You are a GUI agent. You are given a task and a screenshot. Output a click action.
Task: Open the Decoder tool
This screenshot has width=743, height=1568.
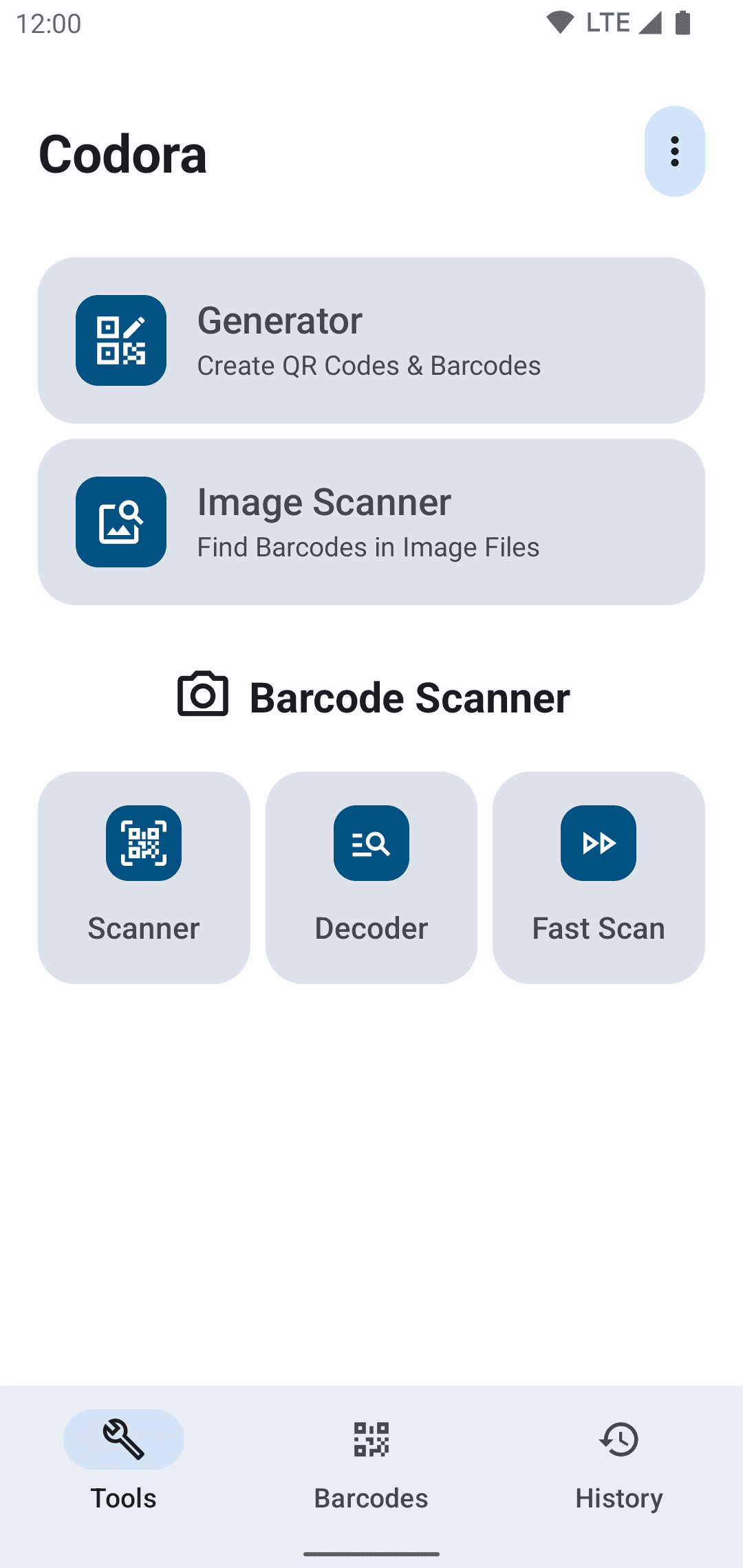(x=371, y=877)
